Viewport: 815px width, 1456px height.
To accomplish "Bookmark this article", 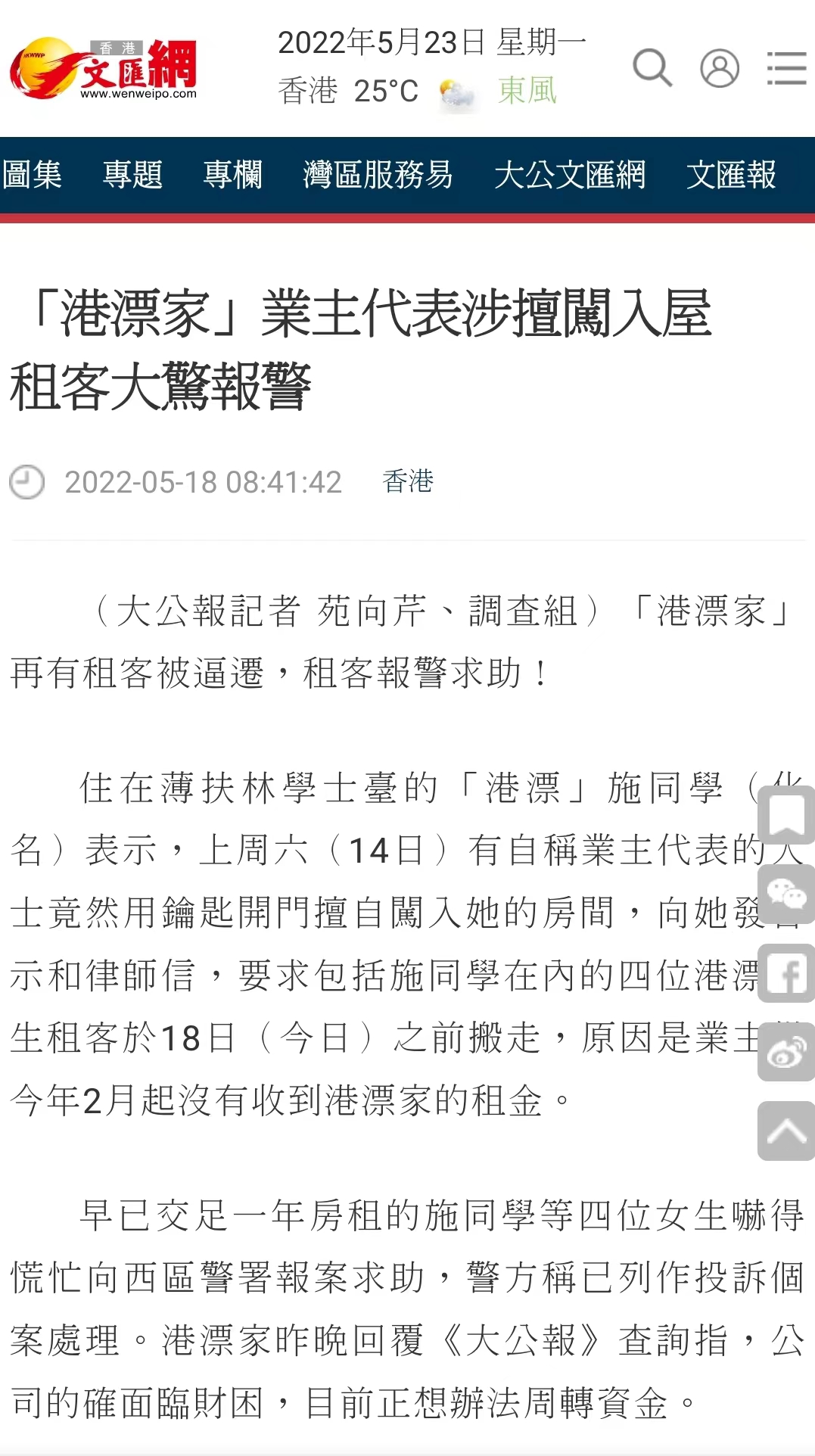I will pos(786,815).
